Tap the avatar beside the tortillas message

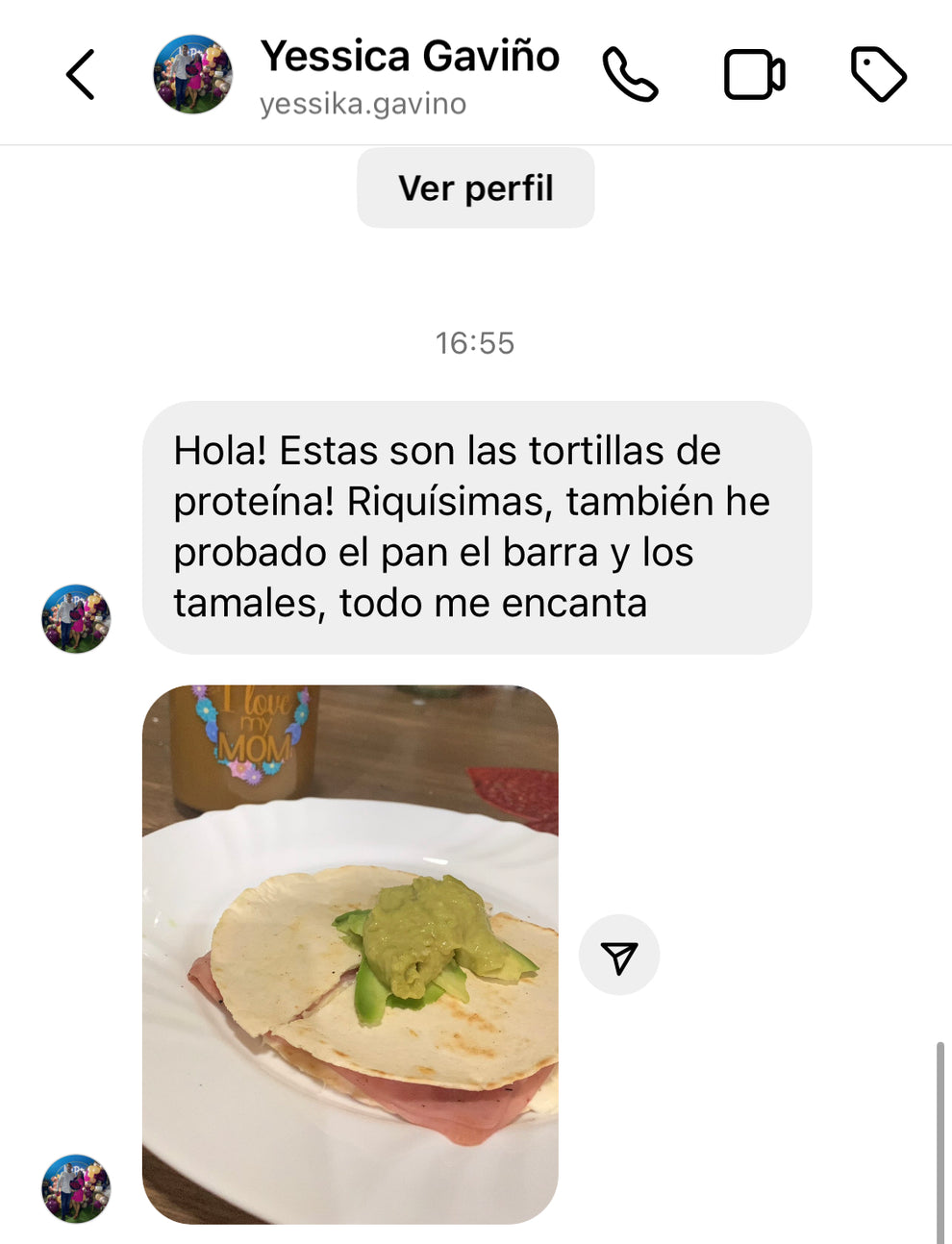coord(76,619)
